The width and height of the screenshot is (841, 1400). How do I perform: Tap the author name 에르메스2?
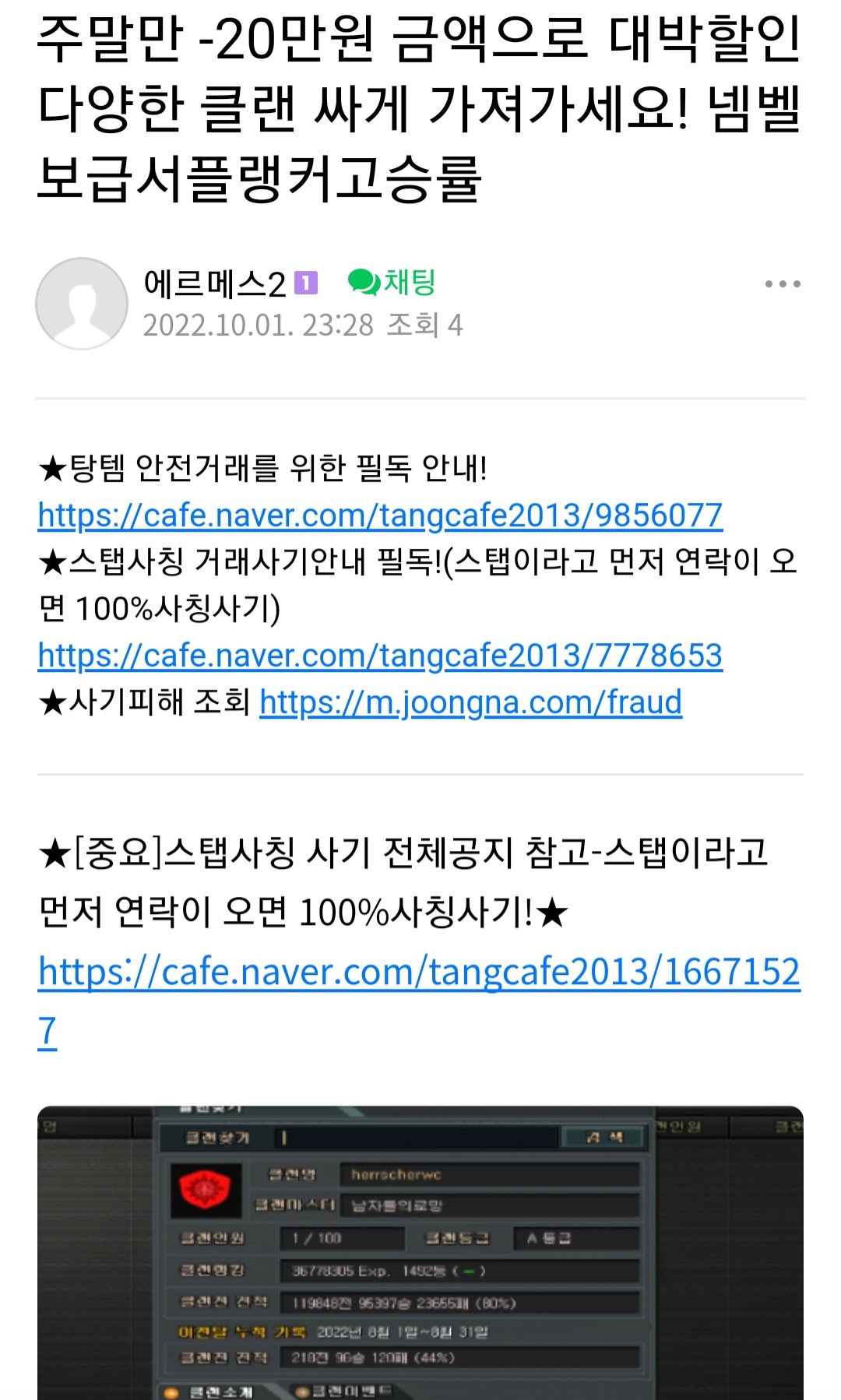(x=214, y=284)
